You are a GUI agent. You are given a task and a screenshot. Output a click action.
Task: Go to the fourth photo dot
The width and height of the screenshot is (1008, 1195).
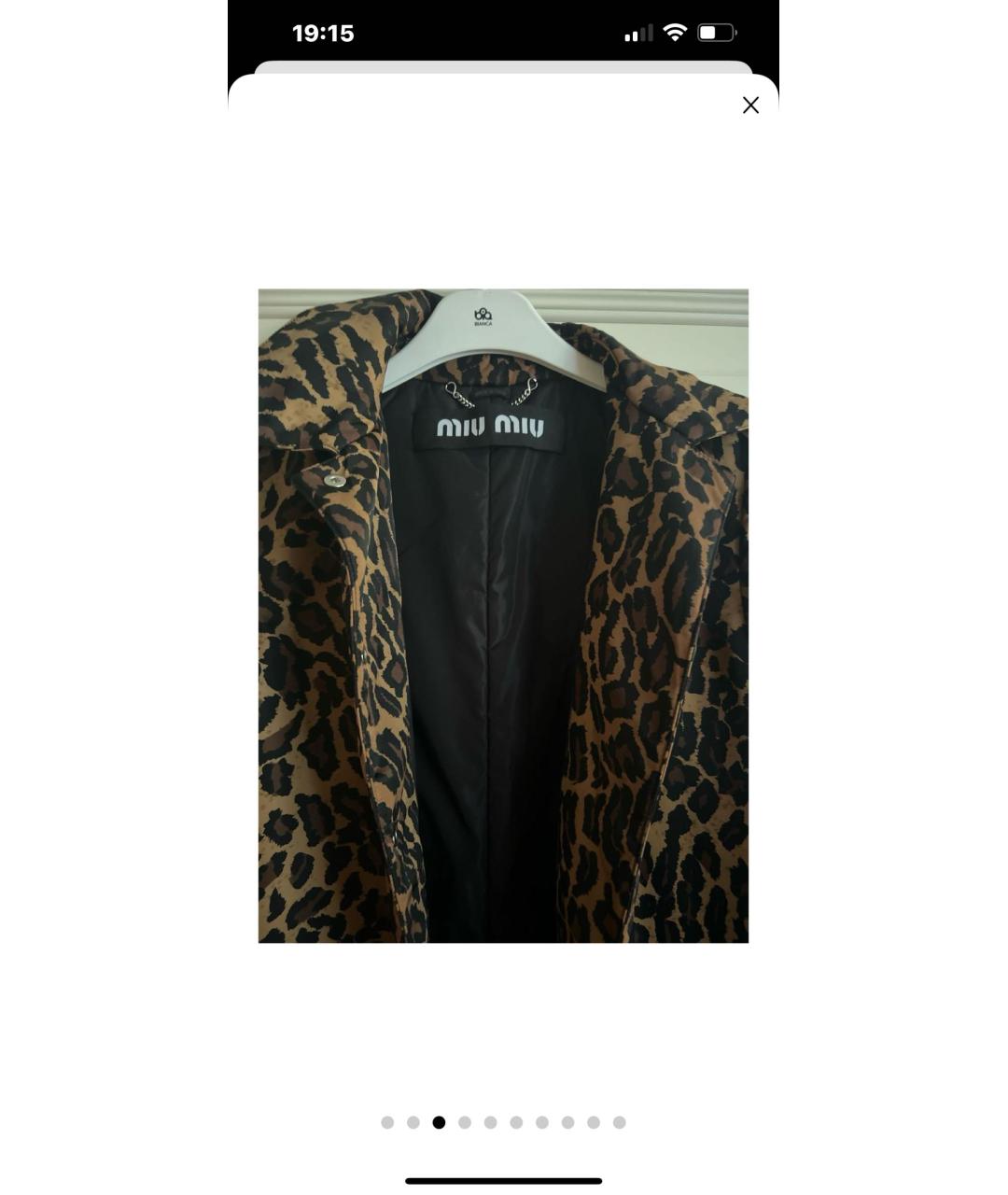click(x=465, y=1122)
